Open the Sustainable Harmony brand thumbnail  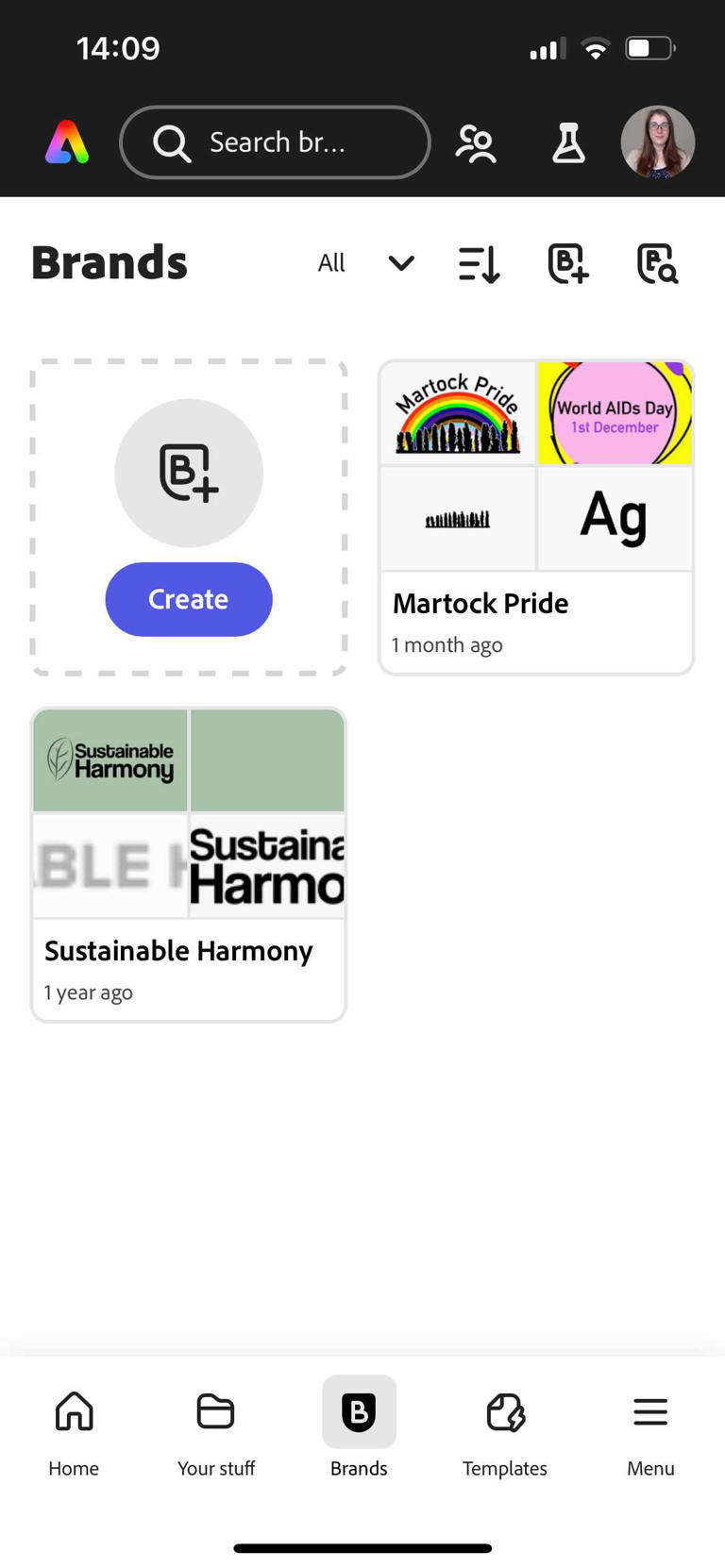pos(188,811)
